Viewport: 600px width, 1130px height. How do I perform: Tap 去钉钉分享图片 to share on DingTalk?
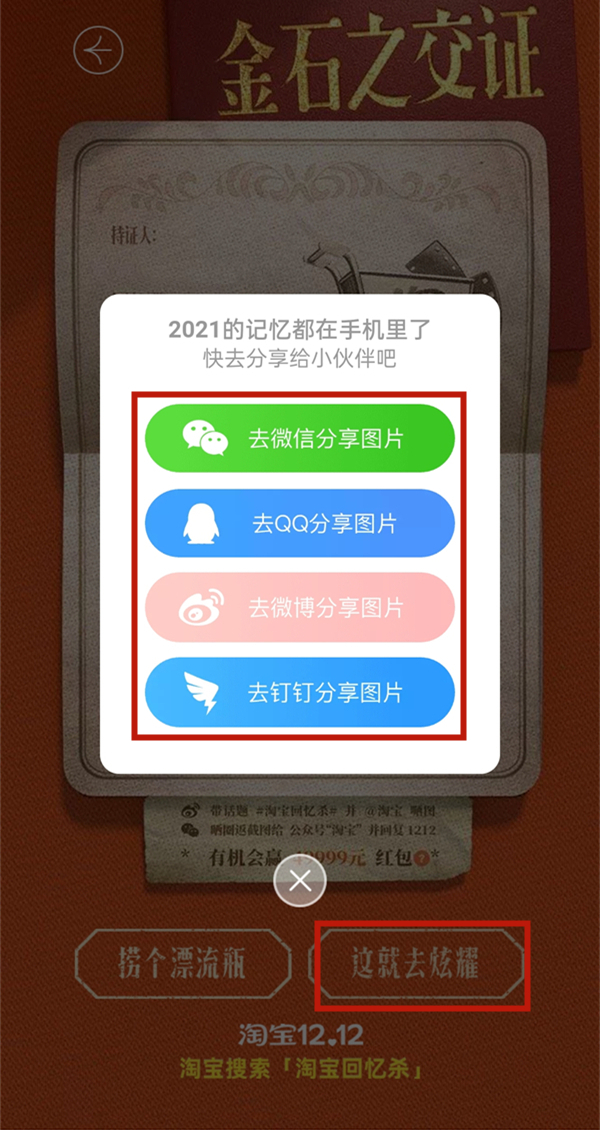[300, 692]
